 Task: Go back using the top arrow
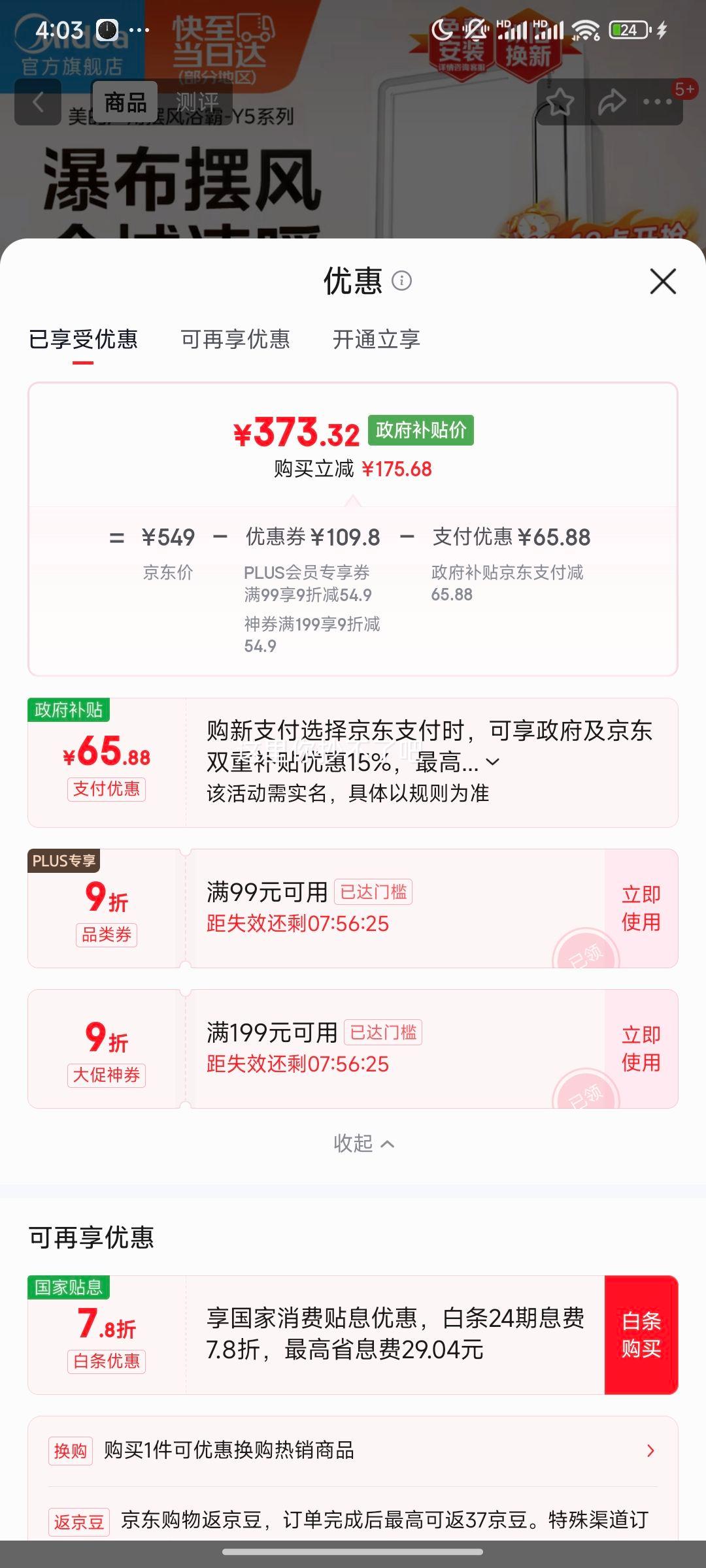click(38, 102)
